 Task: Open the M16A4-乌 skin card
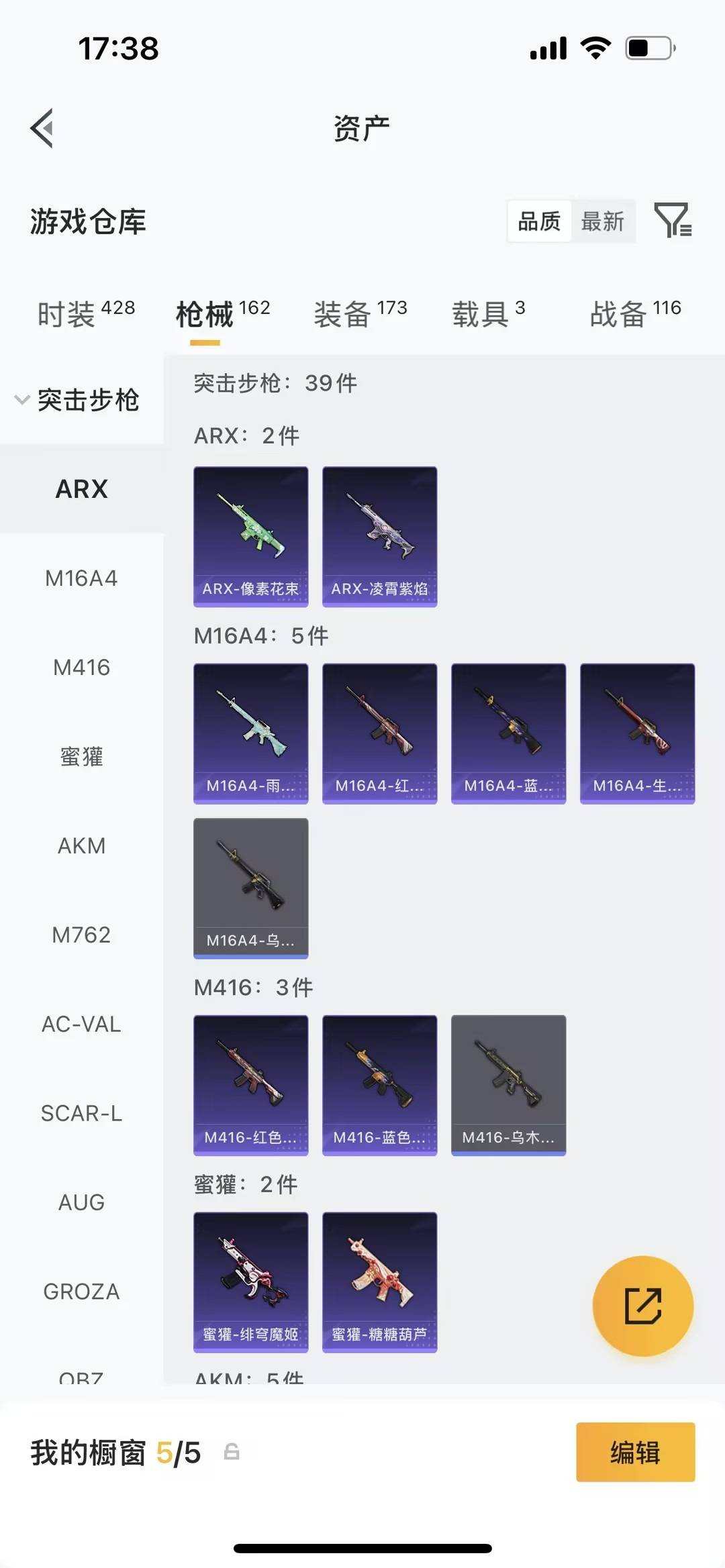coord(250,887)
